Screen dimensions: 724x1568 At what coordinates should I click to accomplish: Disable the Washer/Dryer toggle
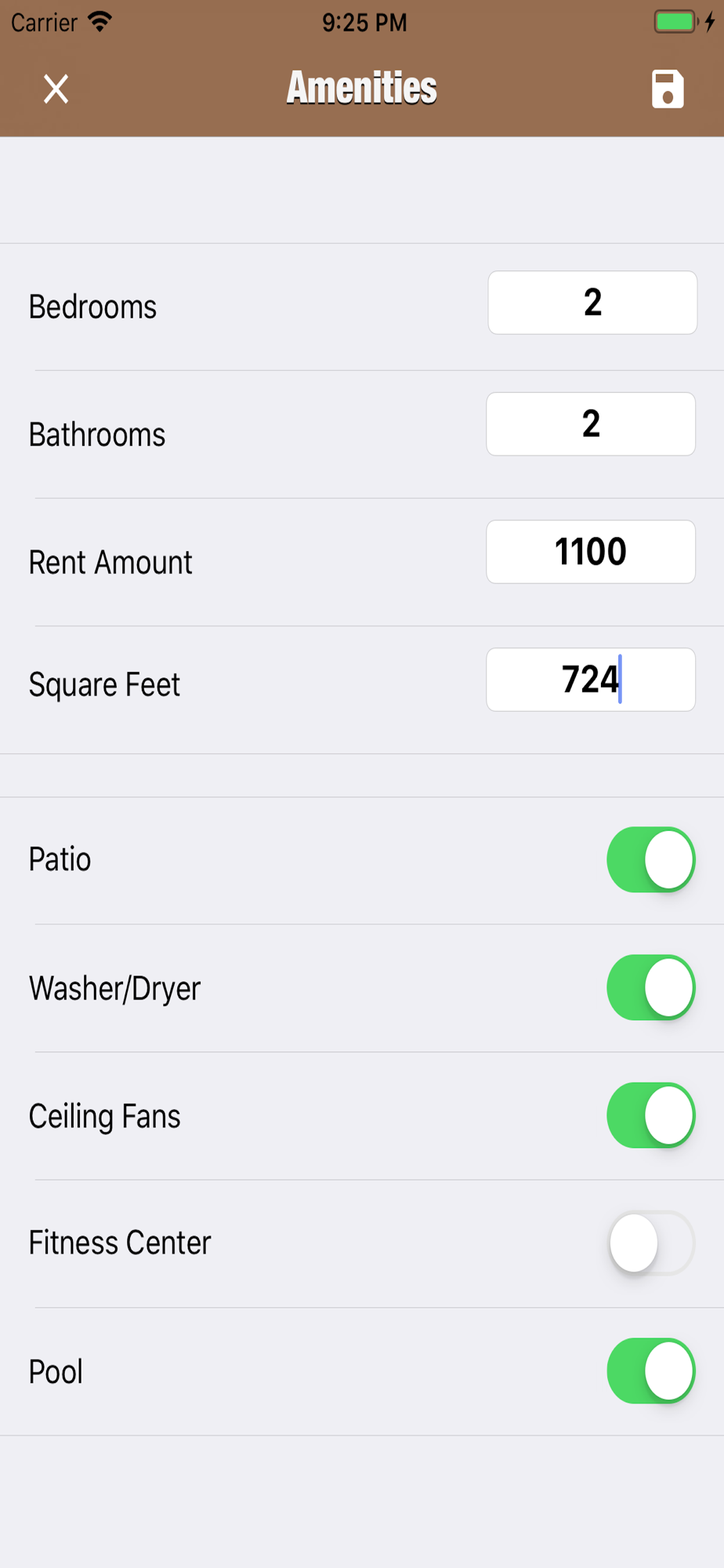(650, 987)
